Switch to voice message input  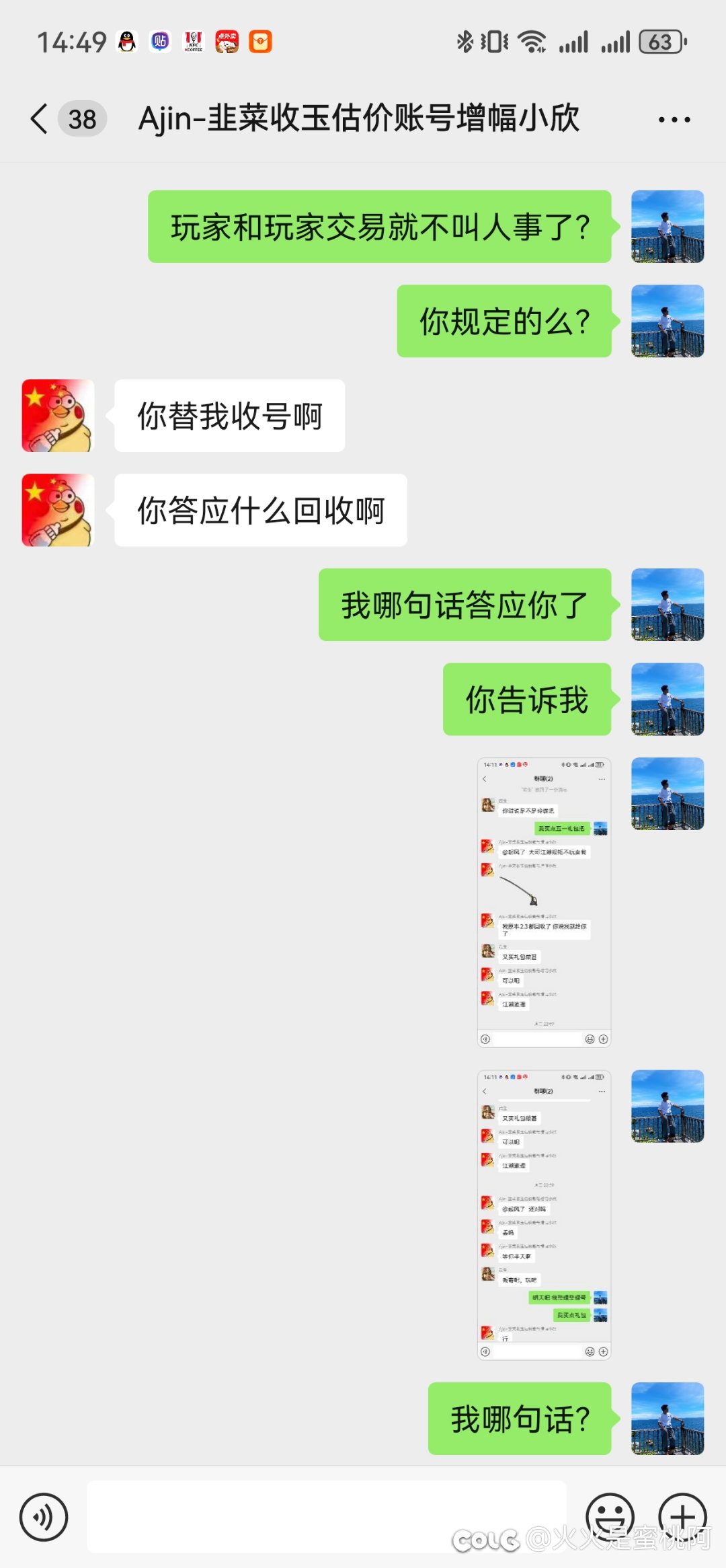44,1517
